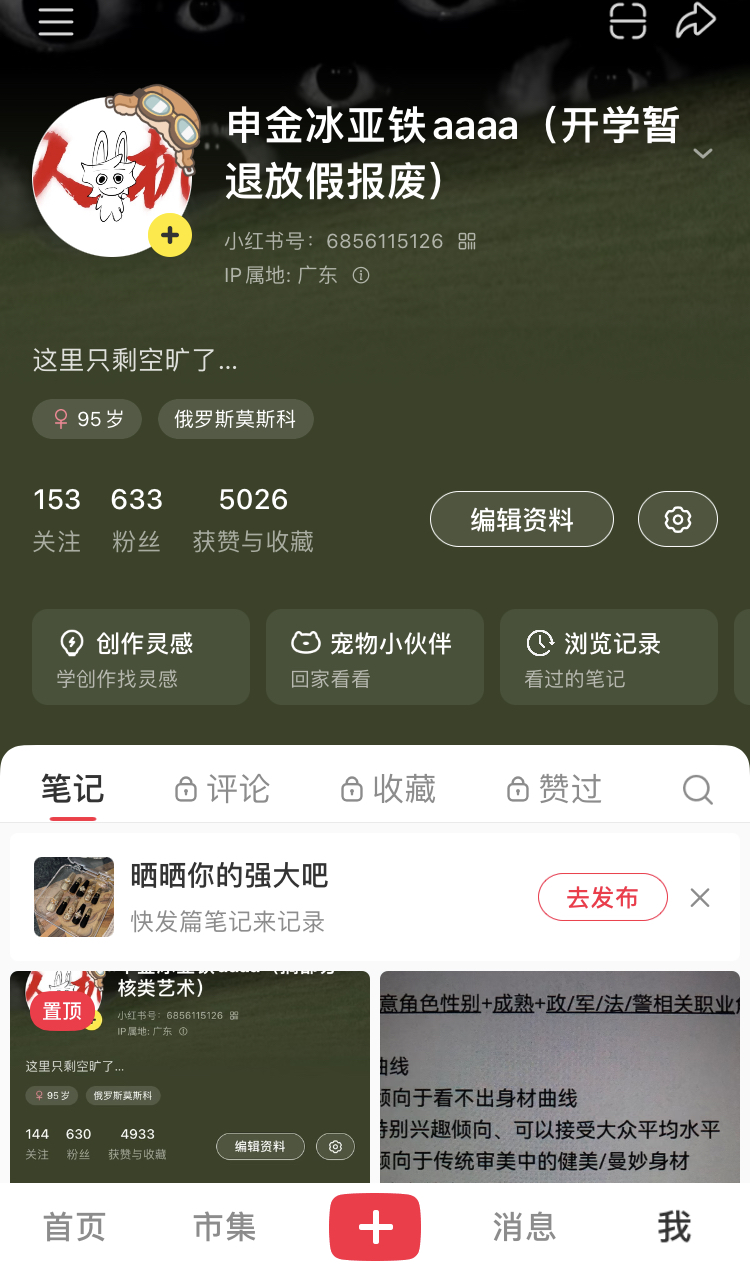The image size is (750, 1271).
Task: Tap the plus badge on the avatar
Action: coord(170,234)
